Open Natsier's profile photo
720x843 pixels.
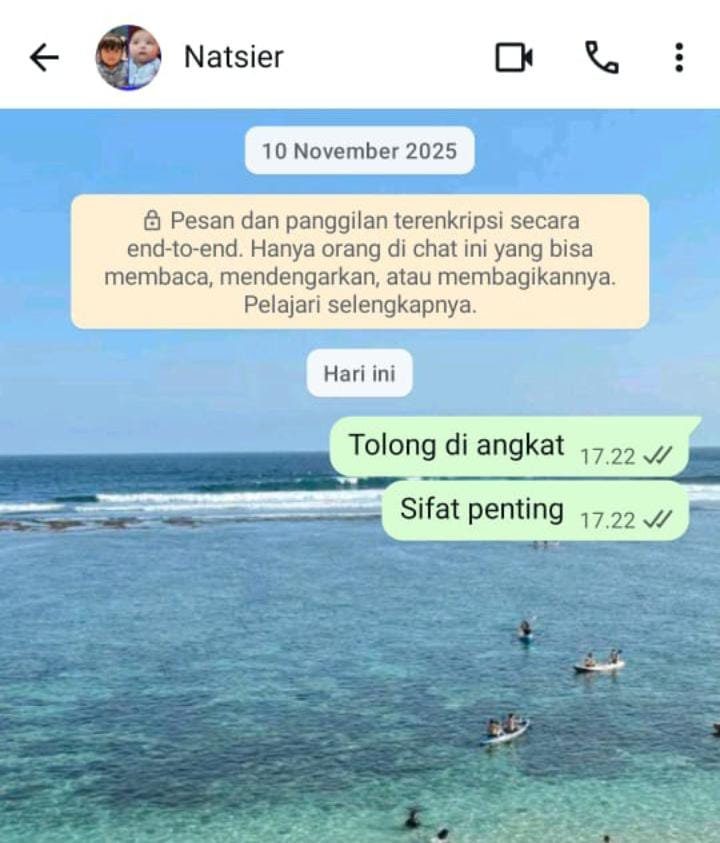tap(128, 58)
